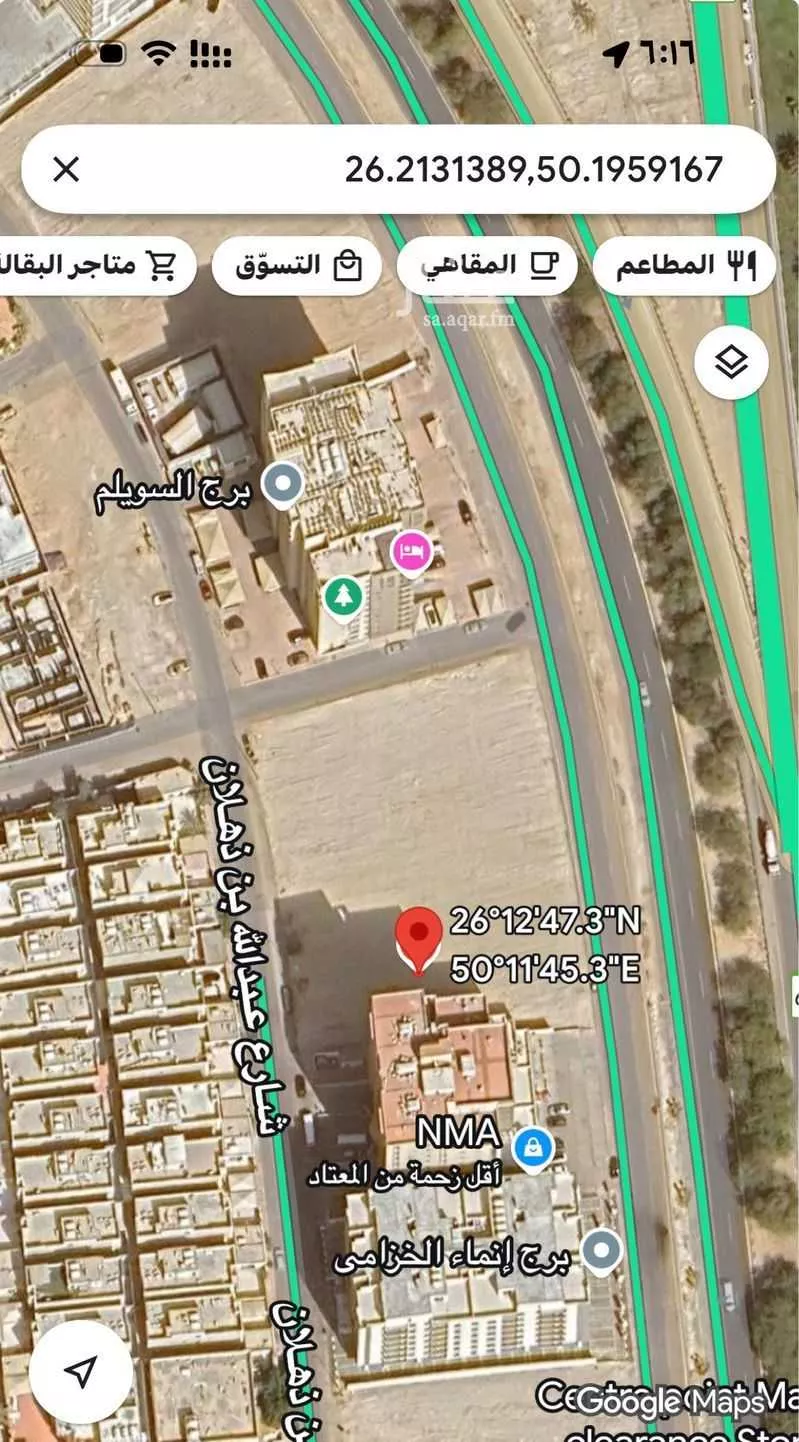The height and width of the screenshot is (1442, 799).
Task: Open the برج السويلم place marker
Action: pyautogui.click(x=283, y=485)
